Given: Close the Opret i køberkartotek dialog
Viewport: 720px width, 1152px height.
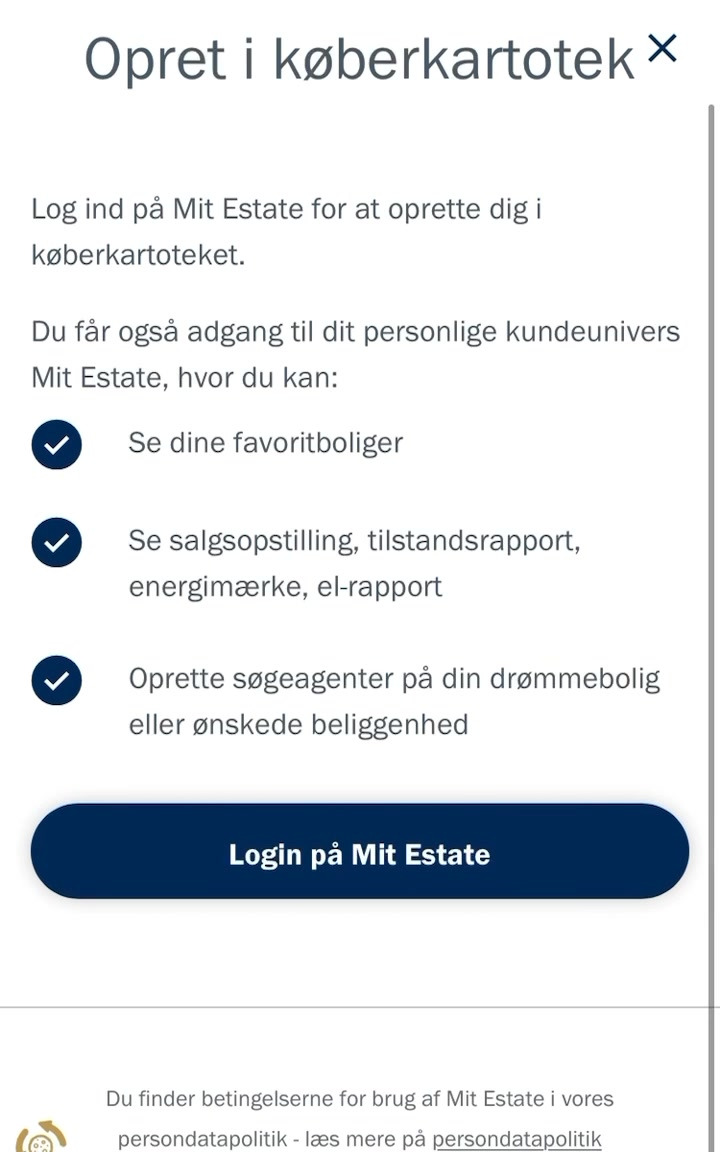Looking at the screenshot, I should point(662,48).
